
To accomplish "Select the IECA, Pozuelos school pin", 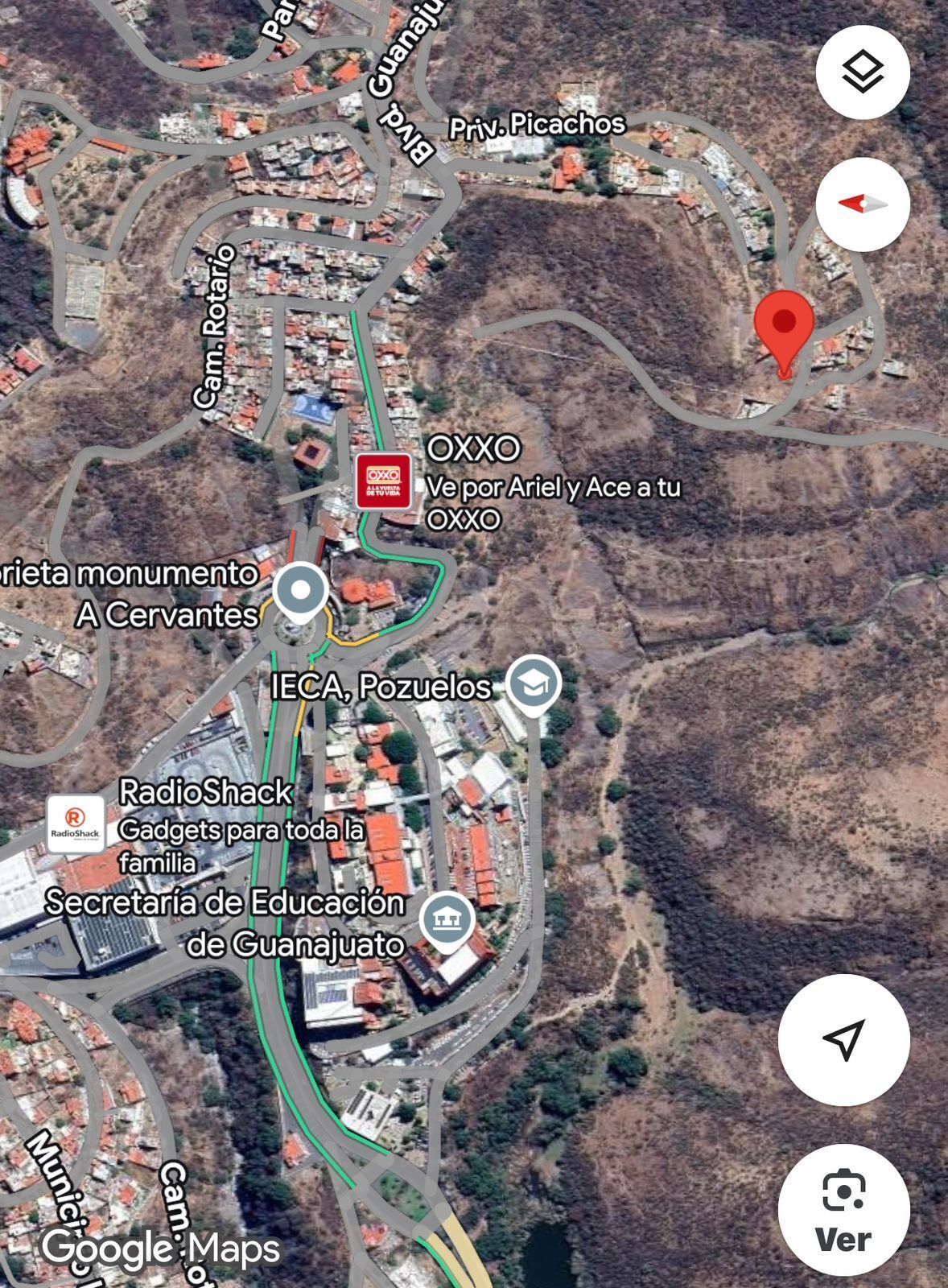I will tap(534, 684).
